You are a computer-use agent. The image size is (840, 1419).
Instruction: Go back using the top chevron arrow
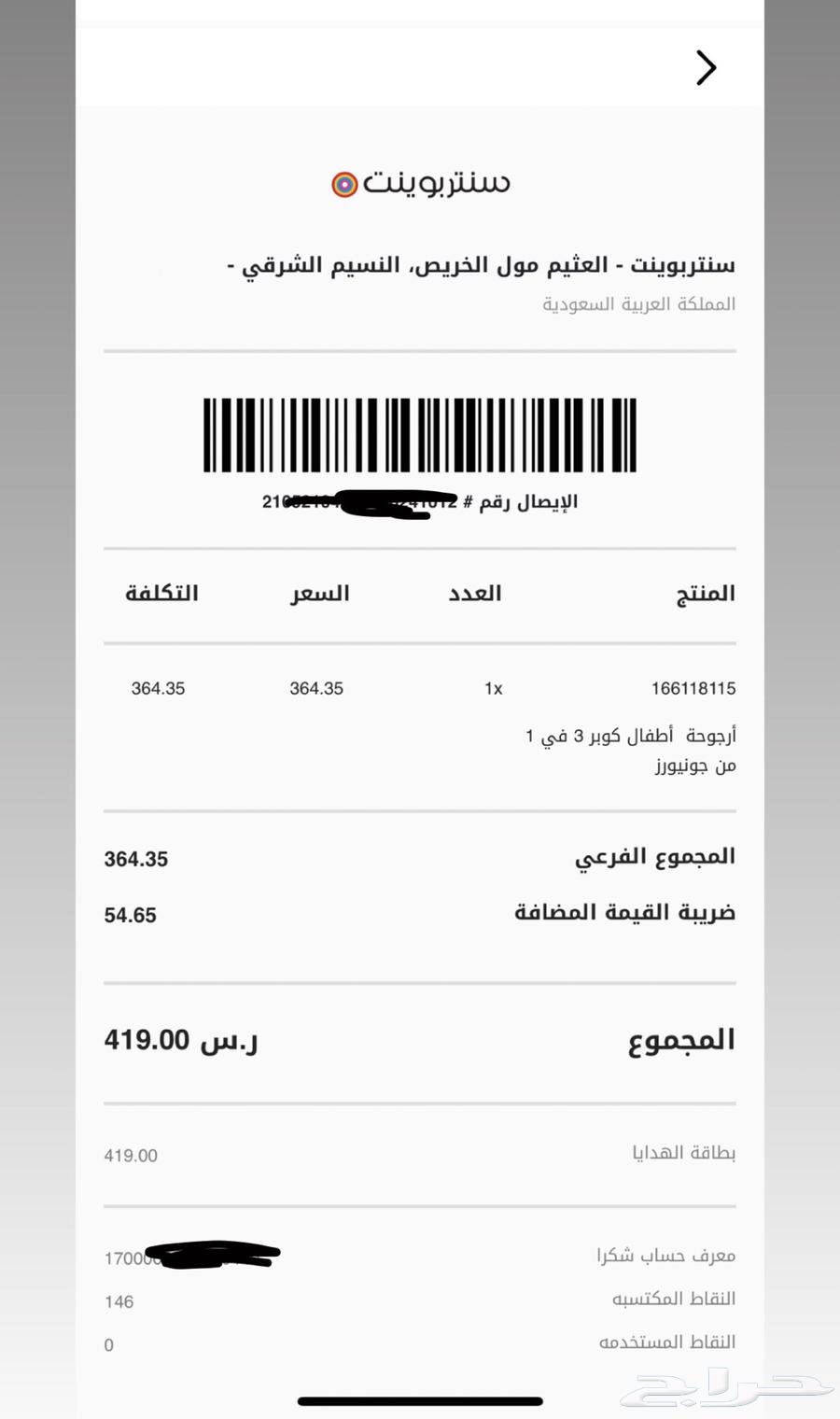click(x=707, y=67)
